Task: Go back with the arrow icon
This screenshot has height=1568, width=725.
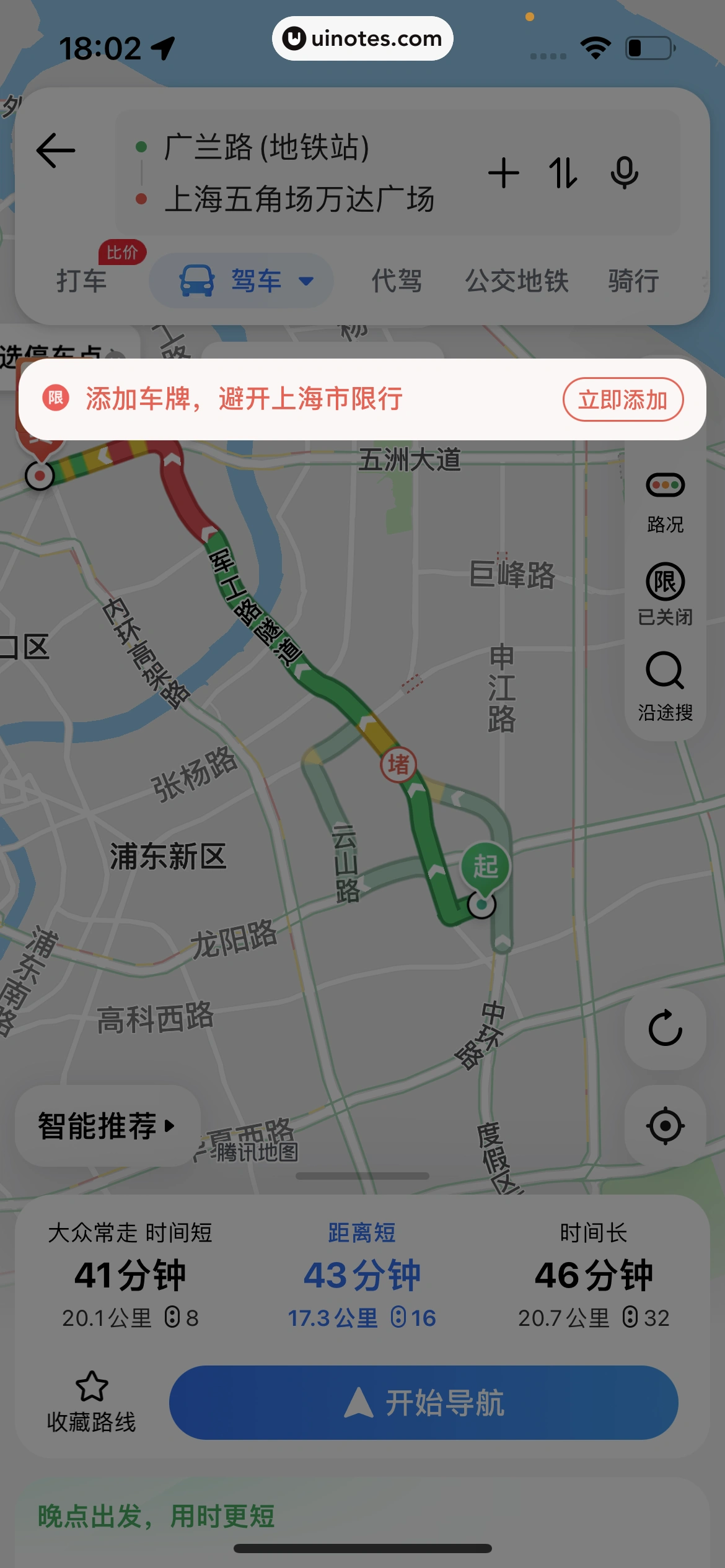Action: 56,150
